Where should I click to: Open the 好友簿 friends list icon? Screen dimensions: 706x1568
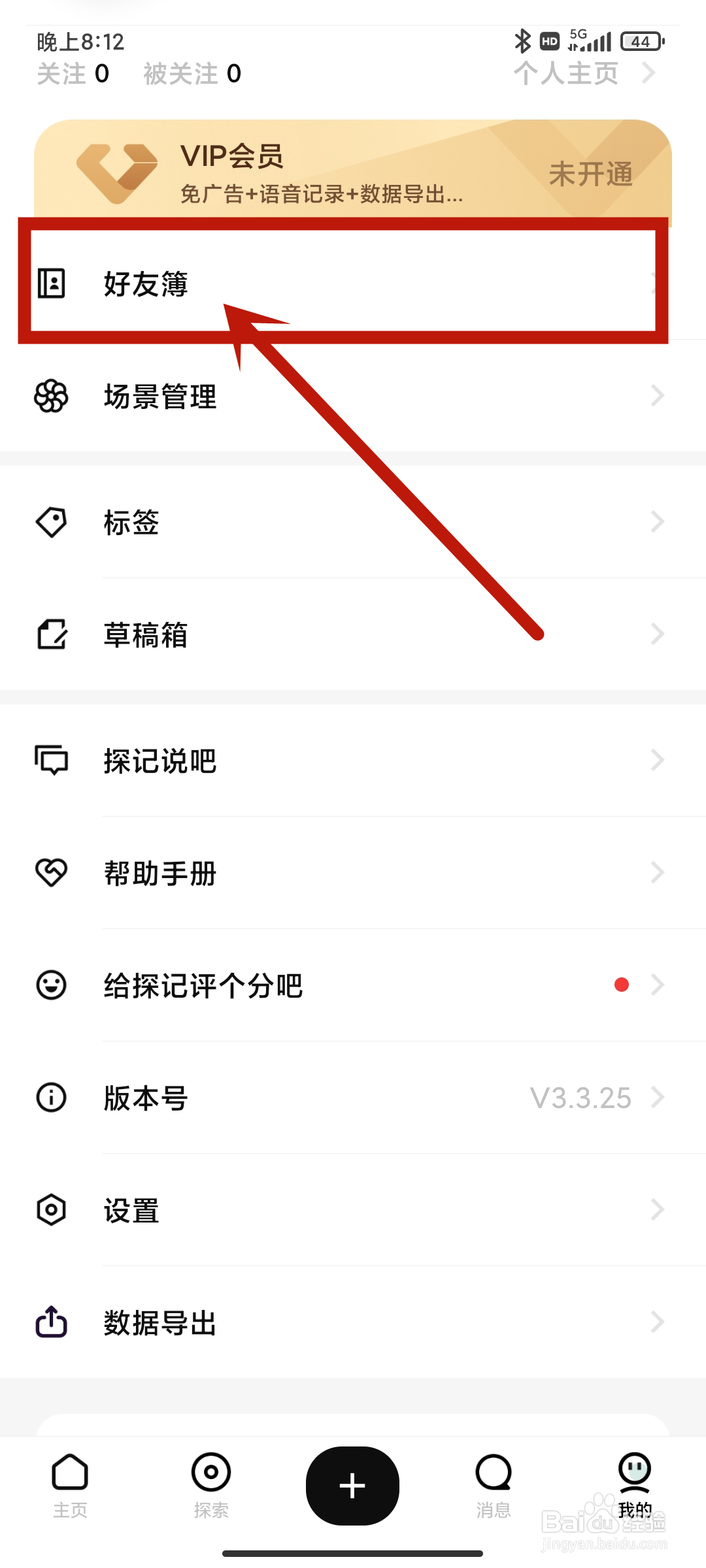click(51, 284)
